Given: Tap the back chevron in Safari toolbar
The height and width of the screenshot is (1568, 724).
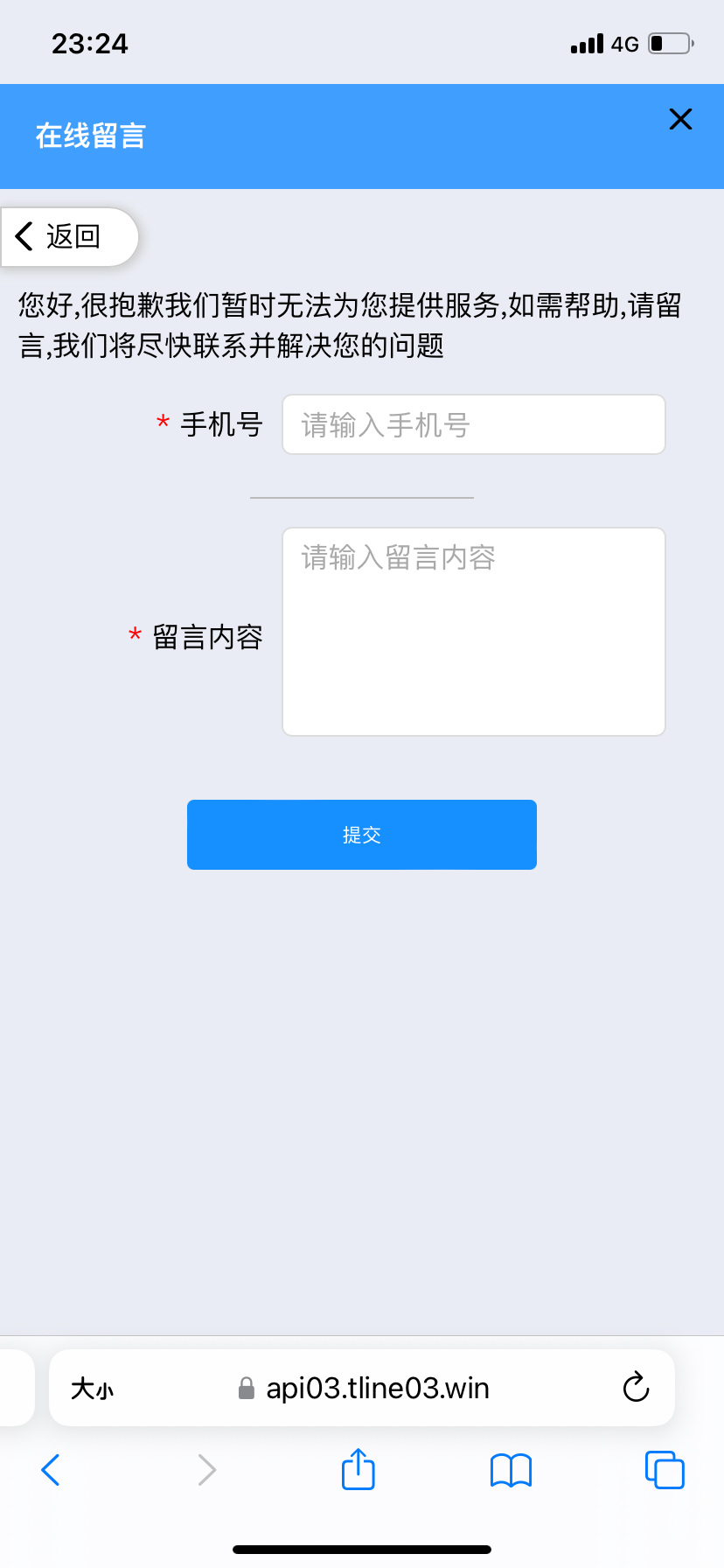Looking at the screenshot, I should click(50, 1470).
